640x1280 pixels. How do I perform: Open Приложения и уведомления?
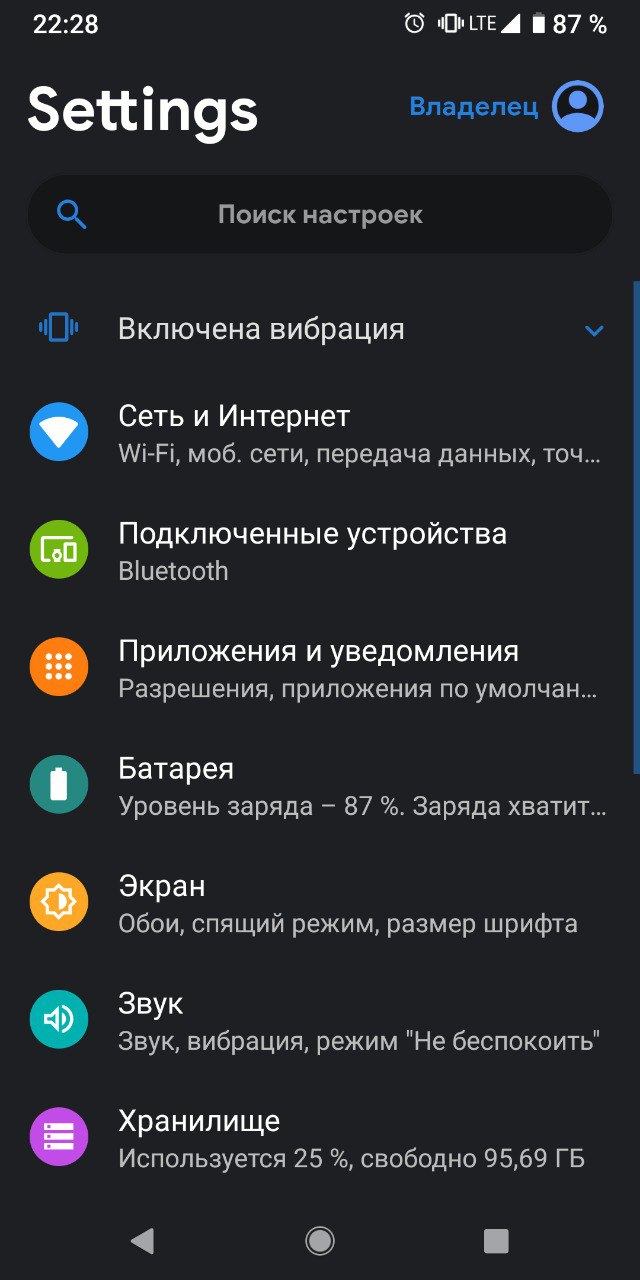tap(320, 668)
